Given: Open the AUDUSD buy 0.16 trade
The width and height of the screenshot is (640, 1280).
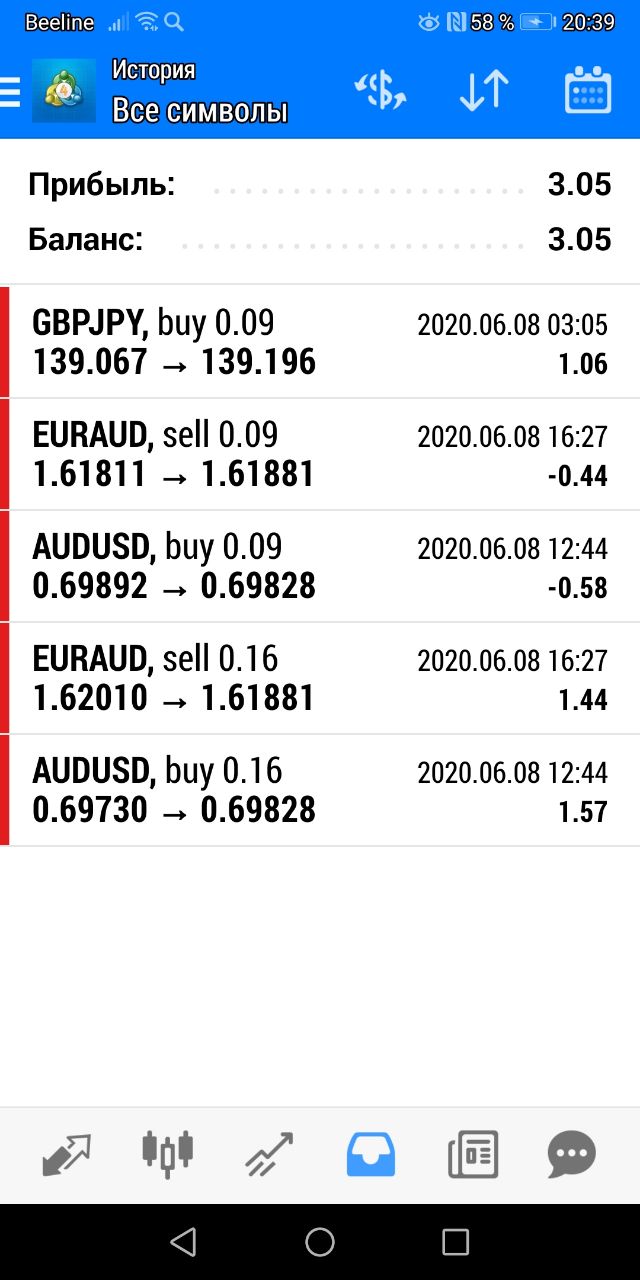Looking at the screenshot, I should pyautogui.click(x=320, y=790).
